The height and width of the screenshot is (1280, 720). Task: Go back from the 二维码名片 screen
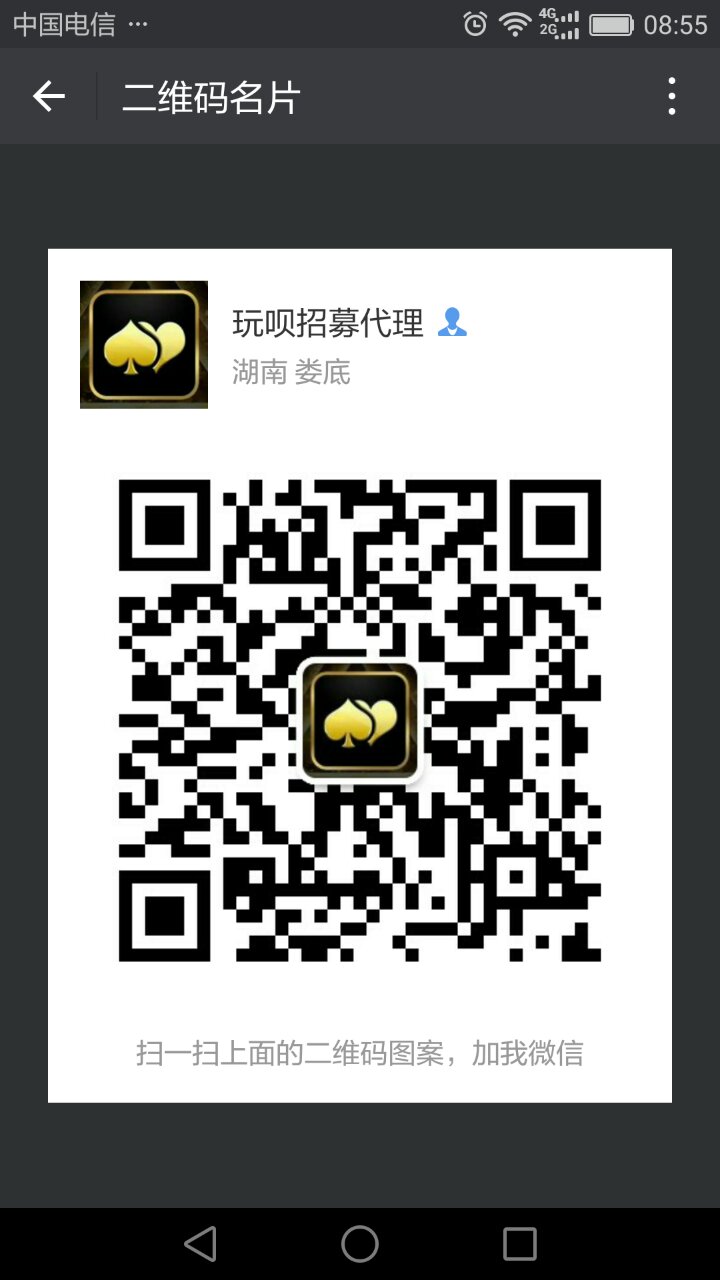tap(48, 97)
